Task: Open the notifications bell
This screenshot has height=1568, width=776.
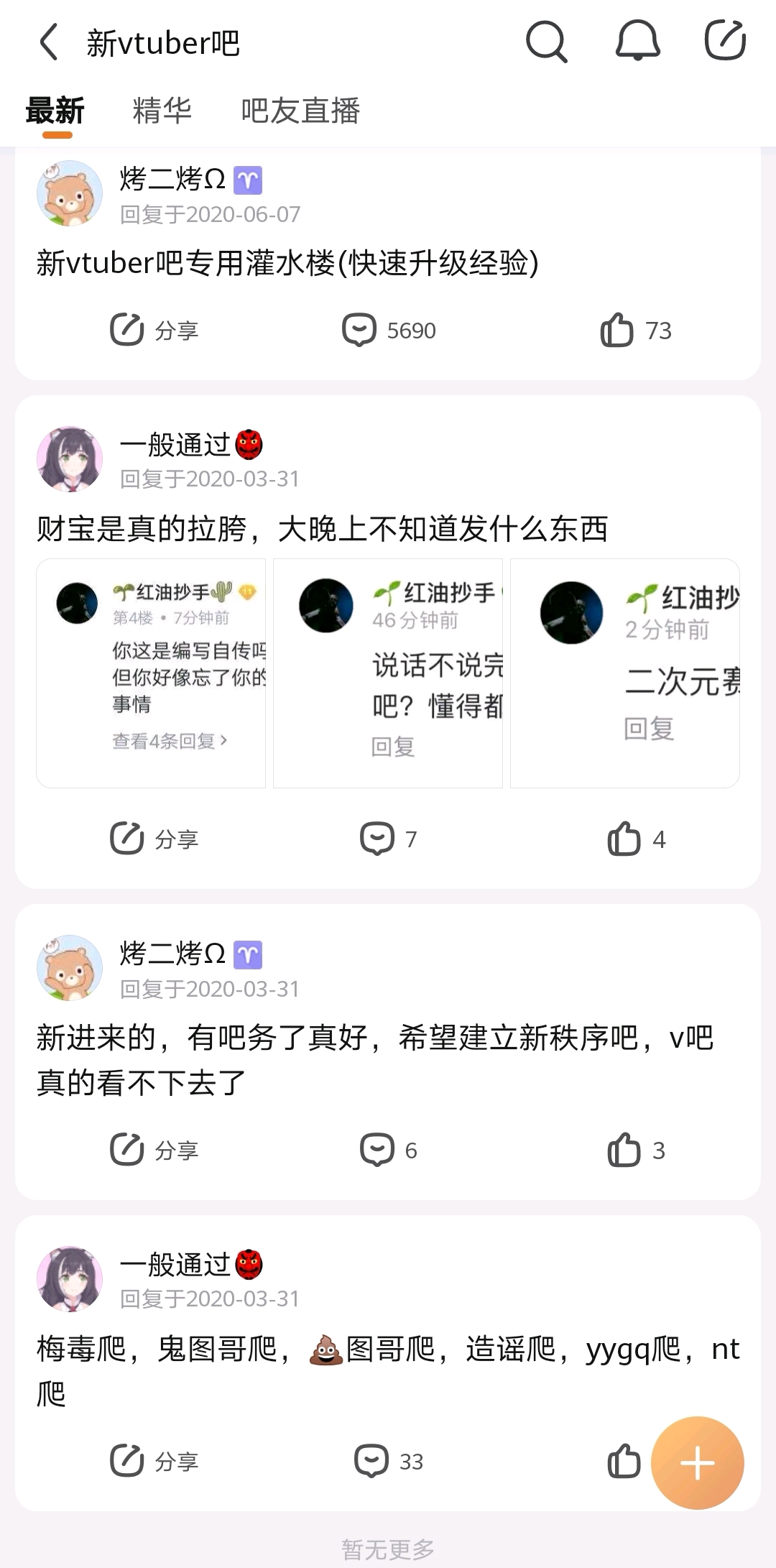Action: (x=637, y=41)
